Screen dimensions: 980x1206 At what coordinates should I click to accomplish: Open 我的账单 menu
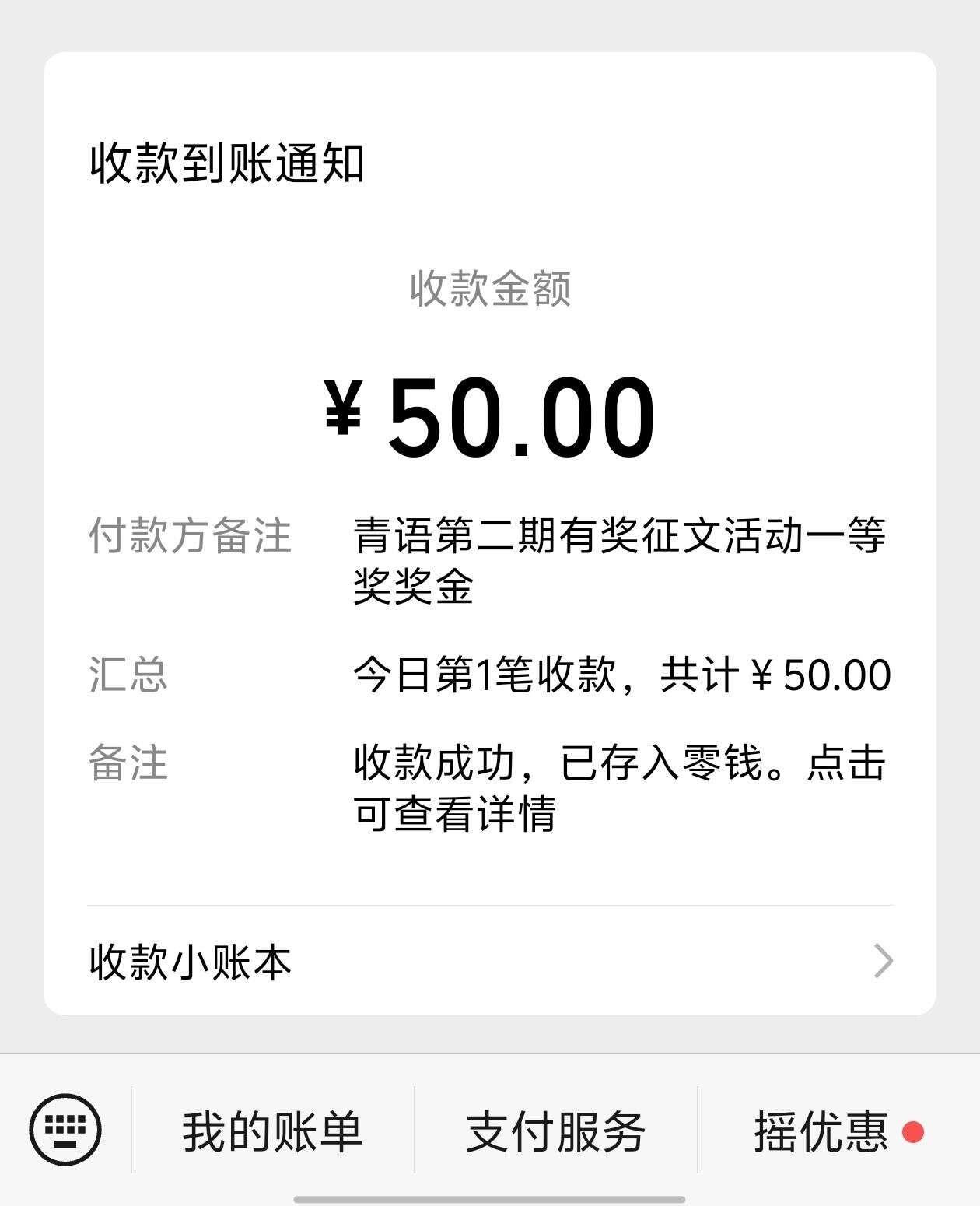[272, 1131]
